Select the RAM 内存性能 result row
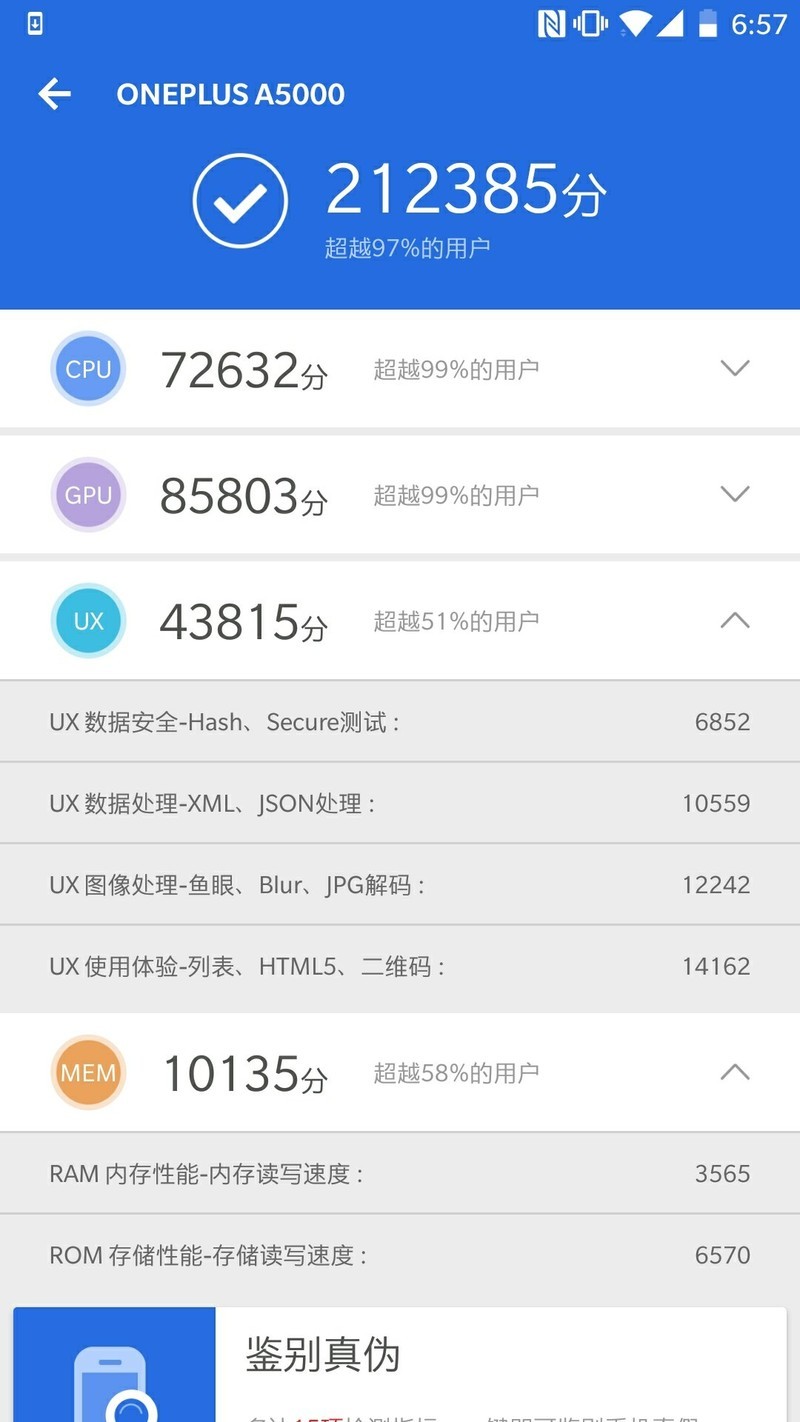 click(400, 1174)
